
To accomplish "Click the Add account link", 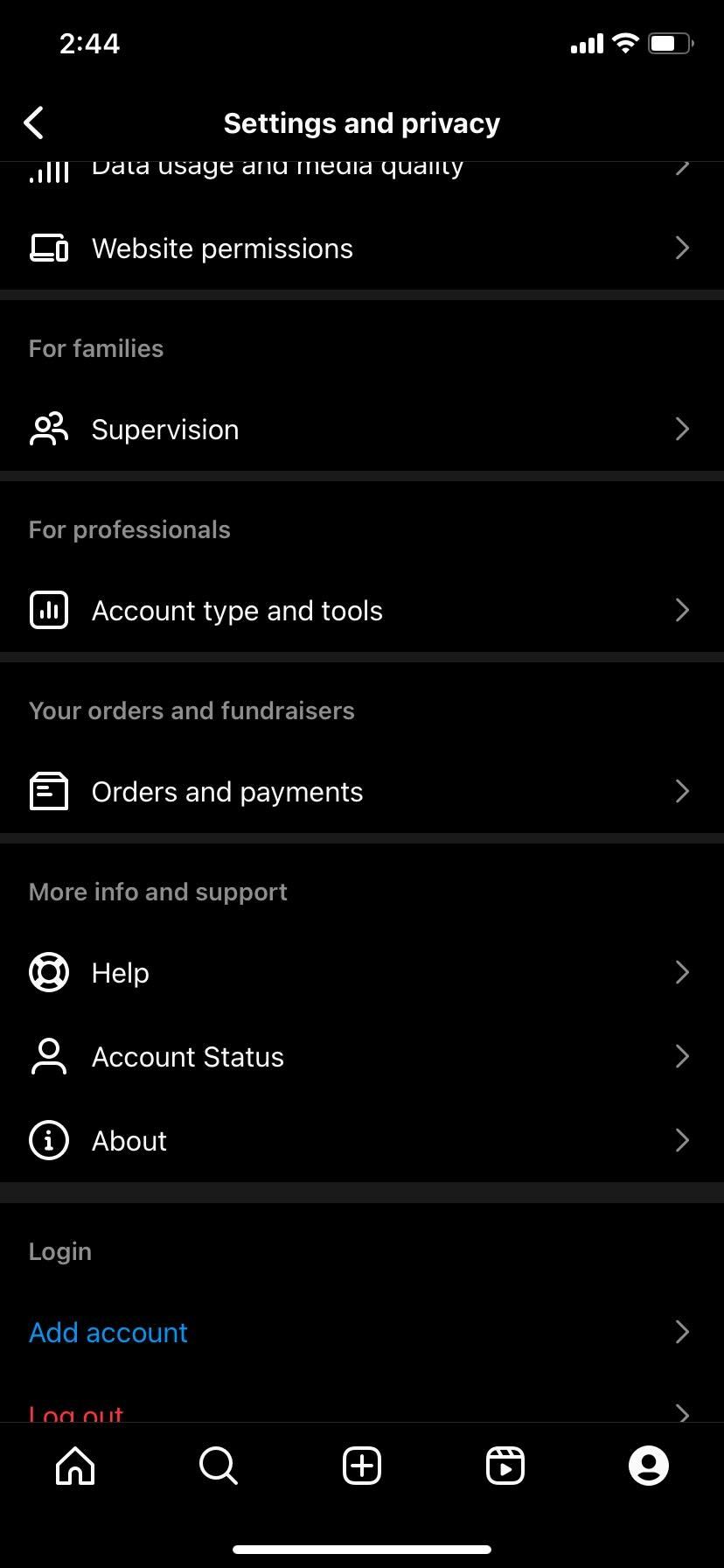I will 108,1332.
